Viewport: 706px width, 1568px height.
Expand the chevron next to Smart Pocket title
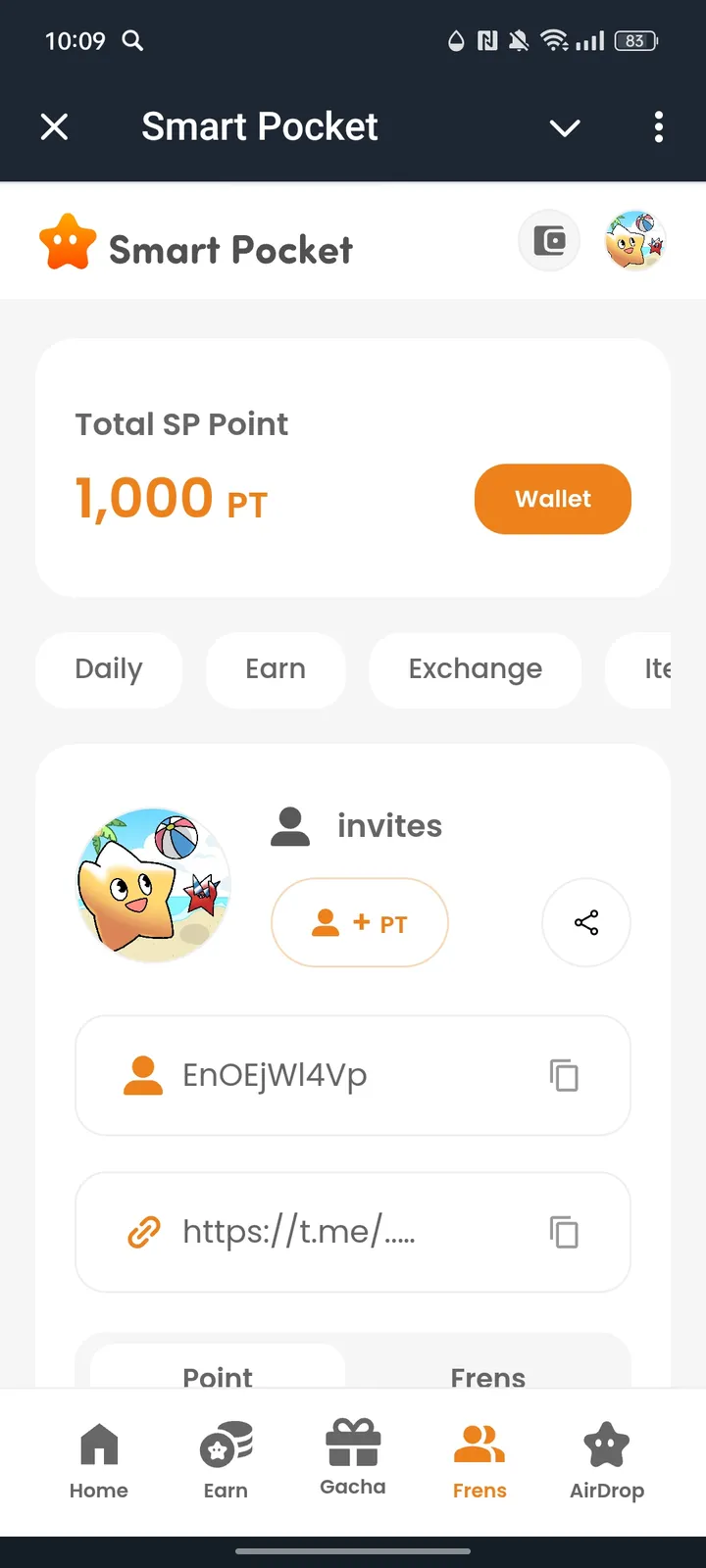[565, 127]
